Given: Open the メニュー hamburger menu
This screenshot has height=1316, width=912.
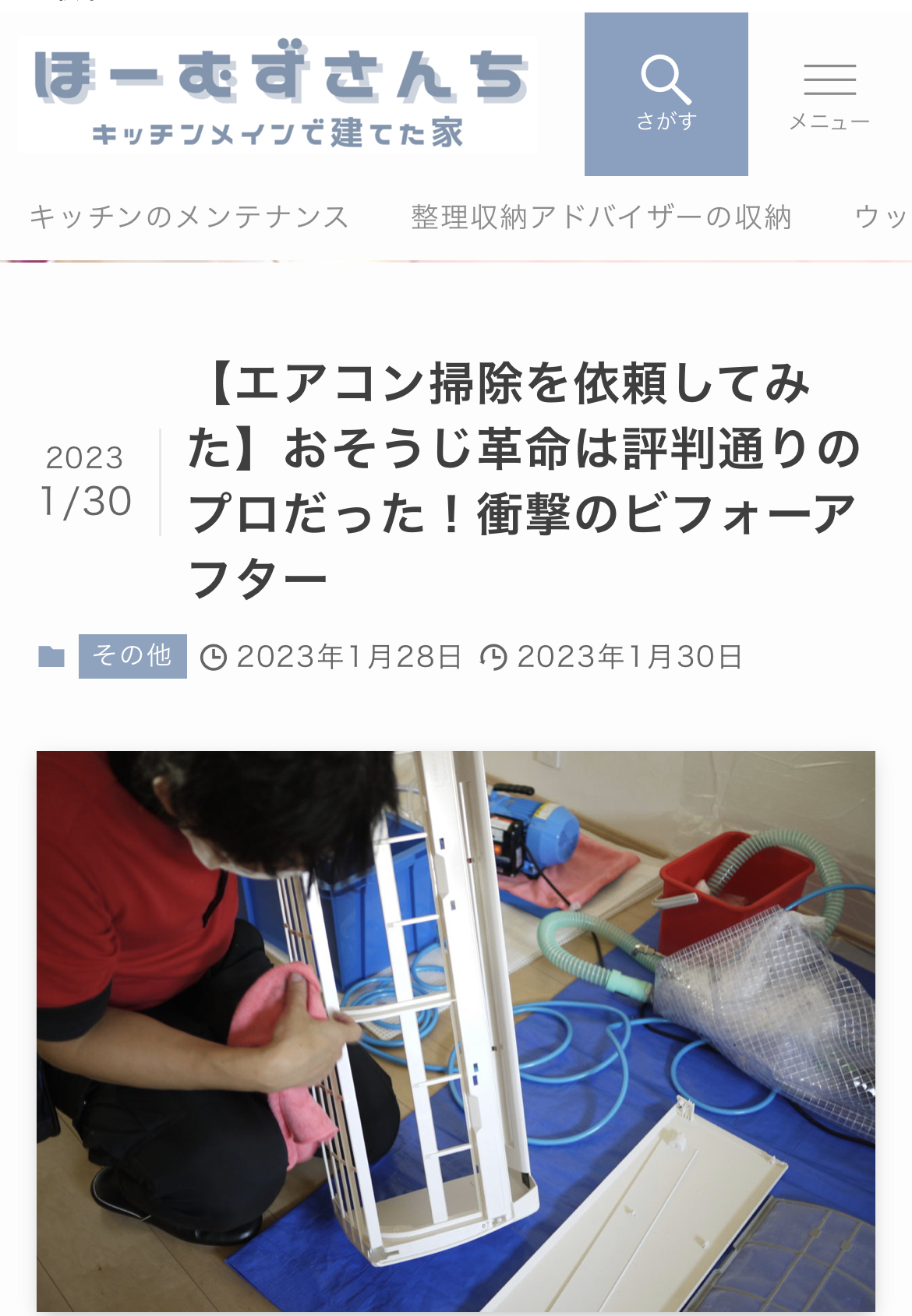Looking at the screenshot, I should [829, 94].
